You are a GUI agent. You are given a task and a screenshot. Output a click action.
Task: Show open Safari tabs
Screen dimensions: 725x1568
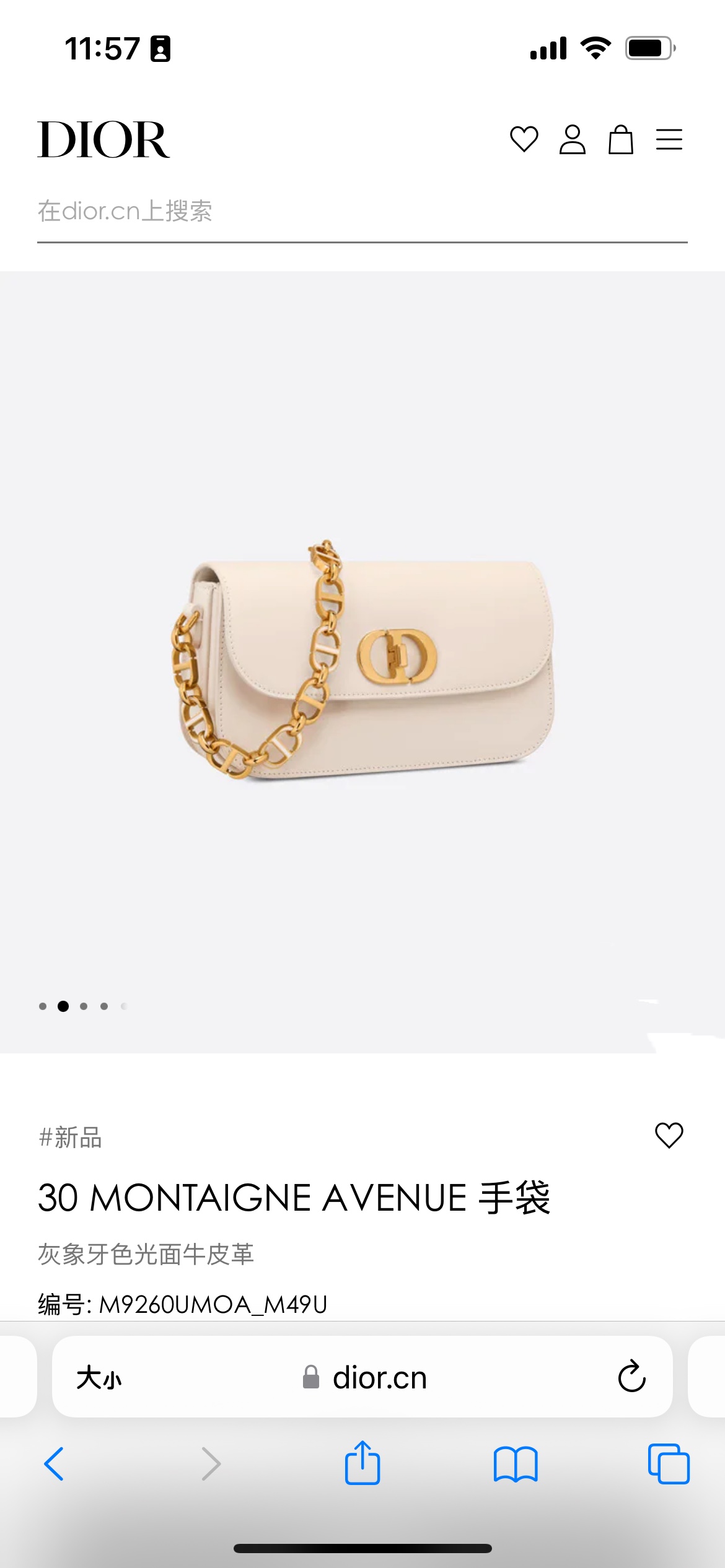[669, 1464]
